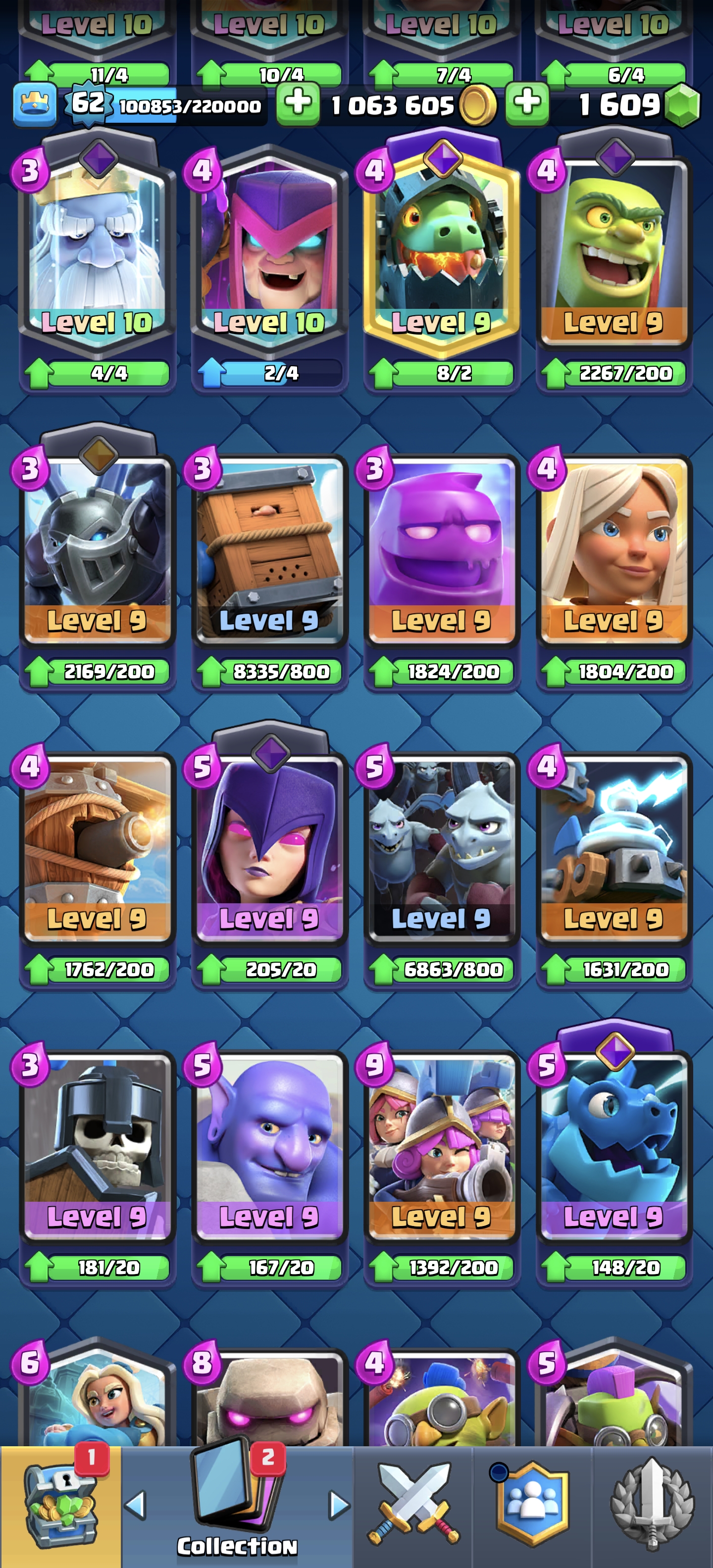Image resolution: width=713 pixels, height=1568 pixels.
Task: Open the Elixir Golem purple card
Action: (442, 548)
